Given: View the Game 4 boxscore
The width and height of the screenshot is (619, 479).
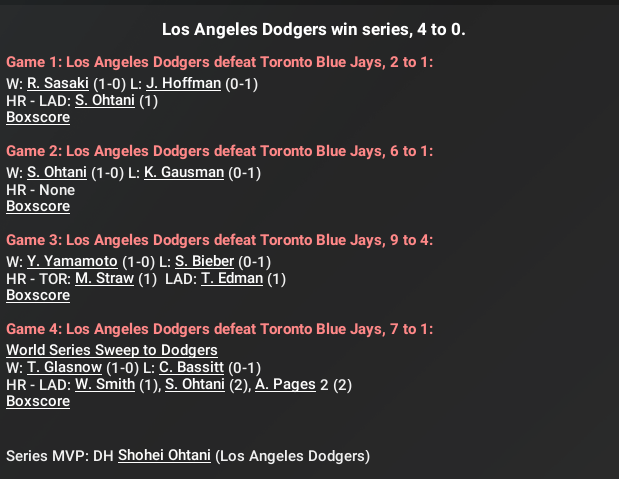Looking at the screenshot, I should coord(38,401).
